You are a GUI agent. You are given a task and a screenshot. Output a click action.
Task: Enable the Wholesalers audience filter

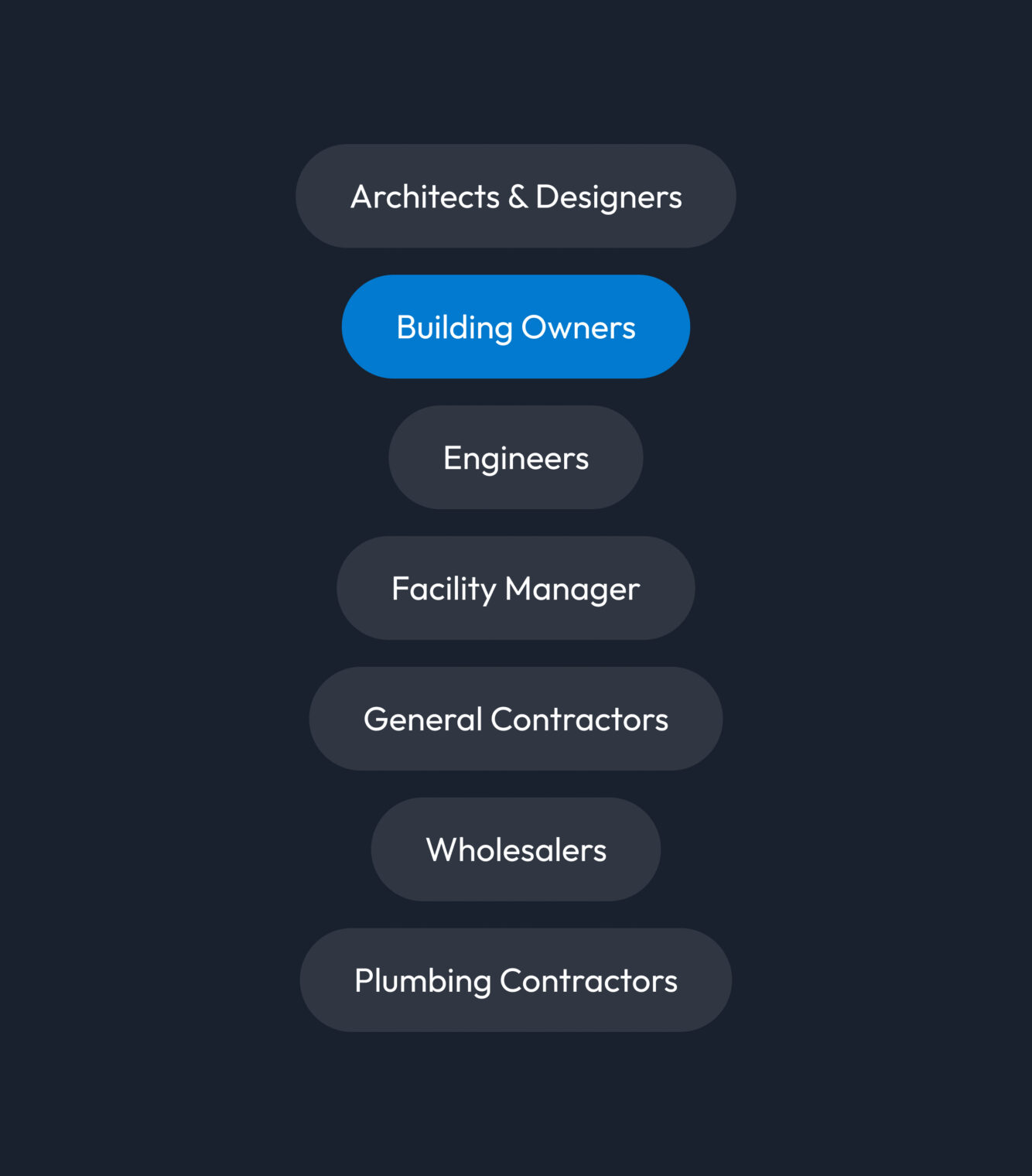(516, 849)
